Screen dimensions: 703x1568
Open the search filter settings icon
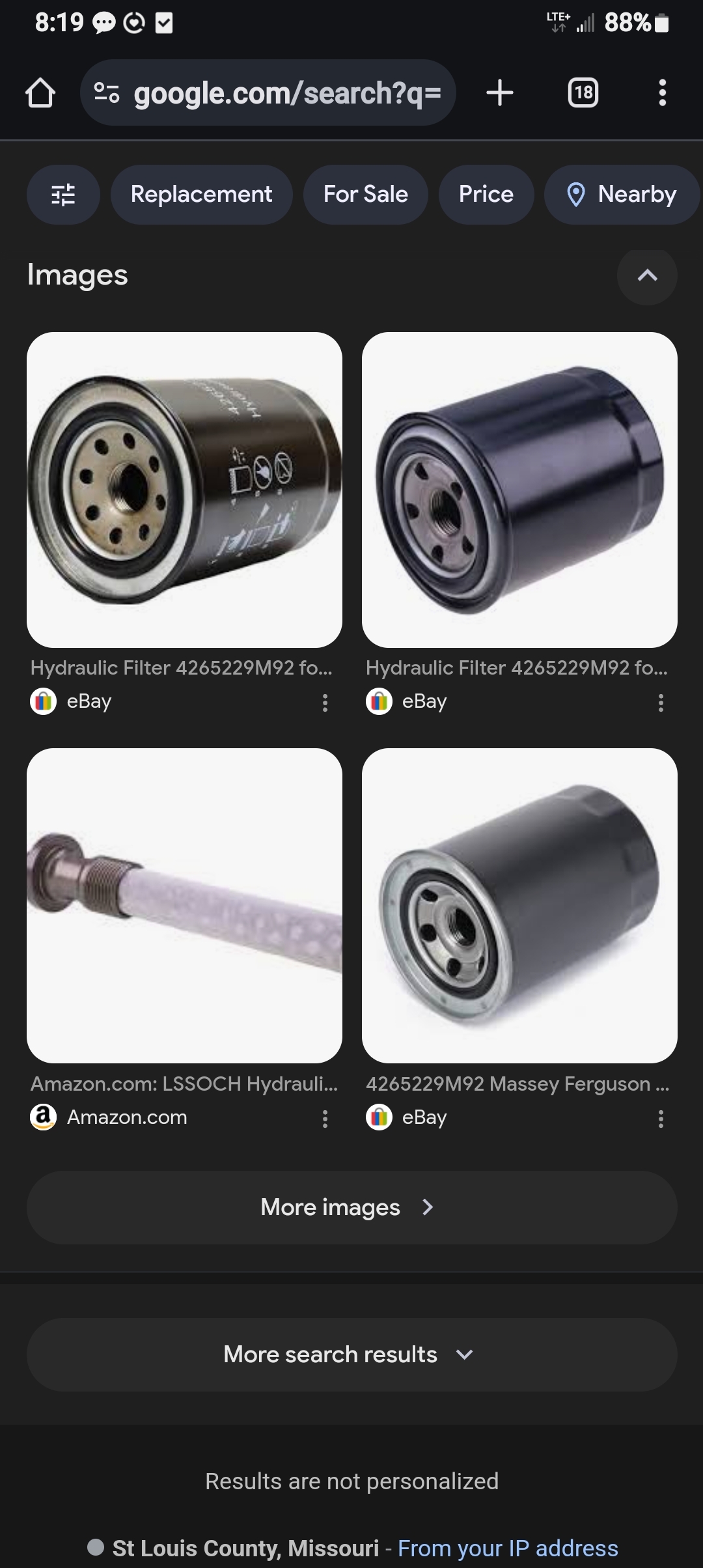(63, 194)
